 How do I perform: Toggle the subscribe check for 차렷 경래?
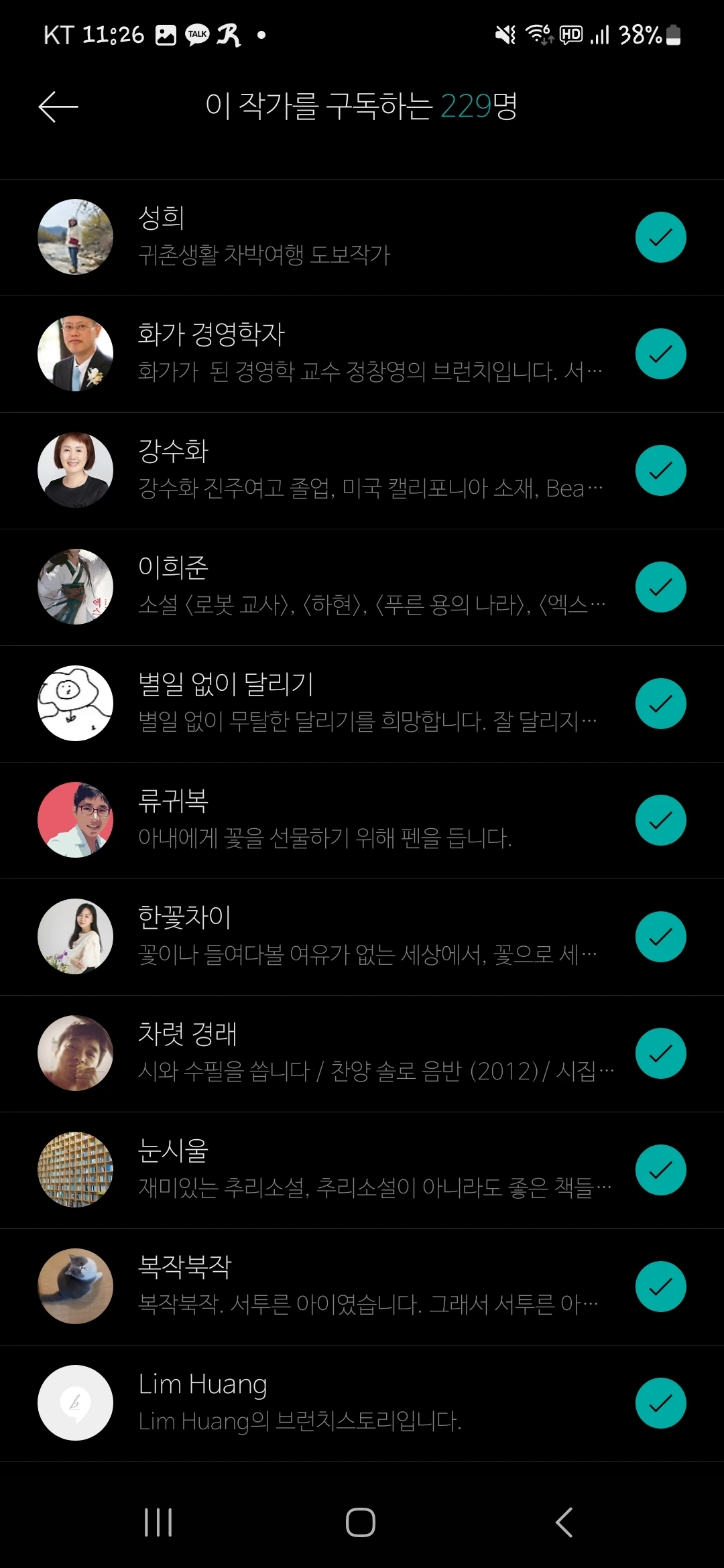[660, 1053]
